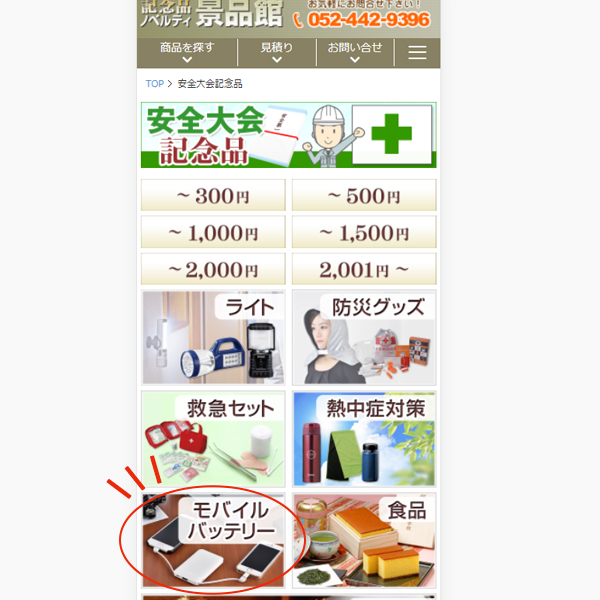Filter by up to 300 yen
This screenshot has width=600, height=600.
213,195
